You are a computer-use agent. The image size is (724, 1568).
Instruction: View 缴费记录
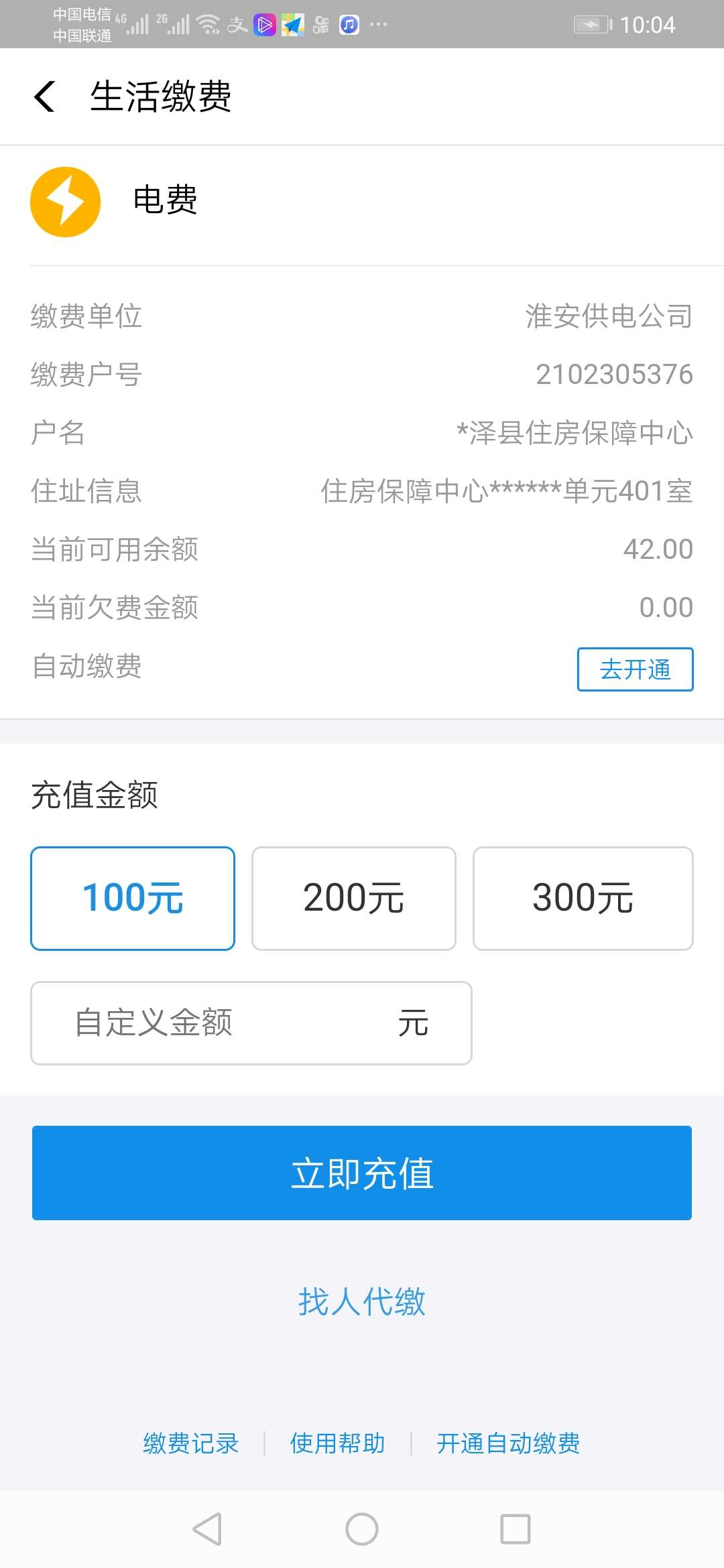coord(191,1443)
